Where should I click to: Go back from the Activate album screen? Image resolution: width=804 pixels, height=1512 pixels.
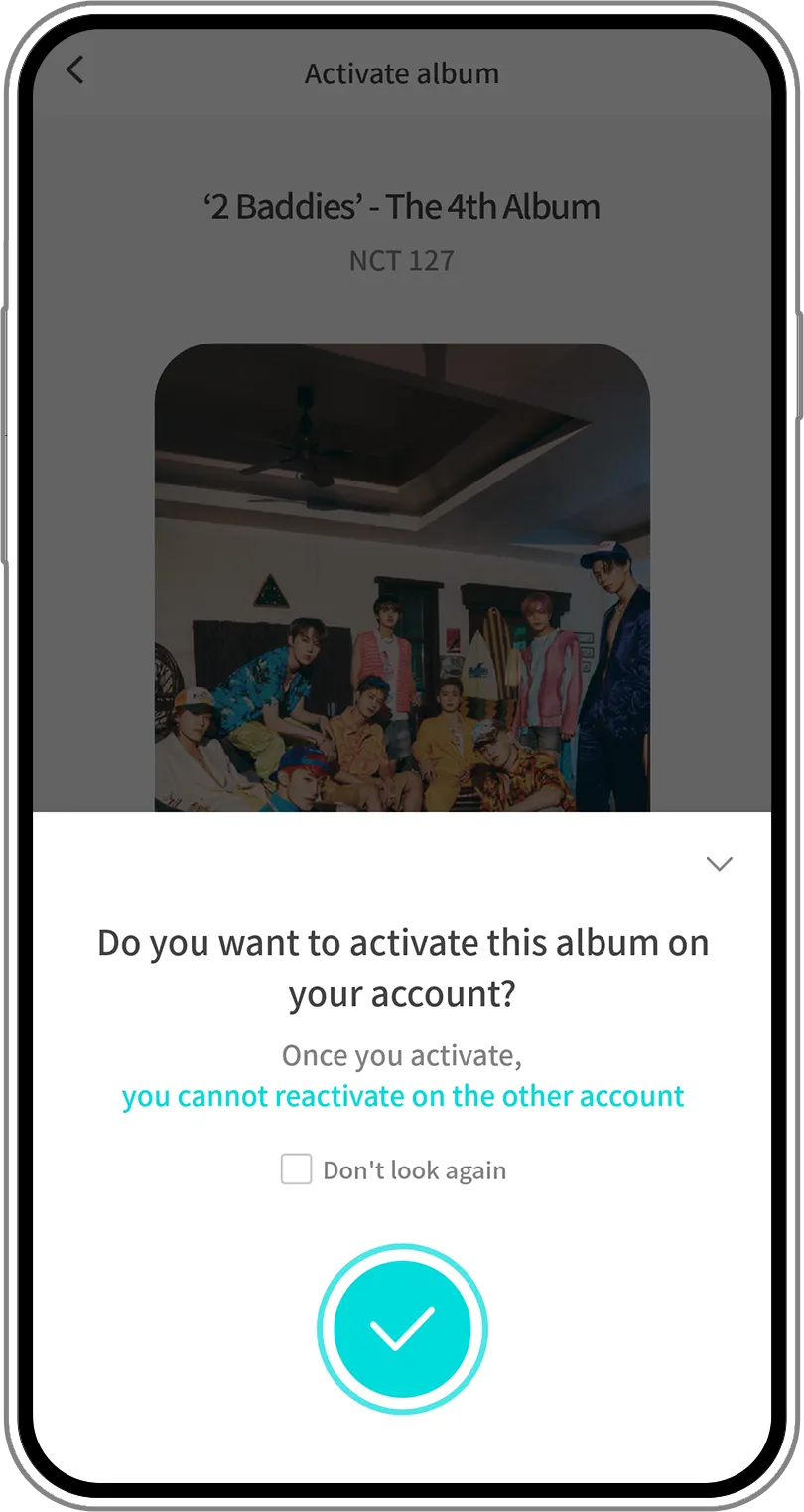coord(75,70)
